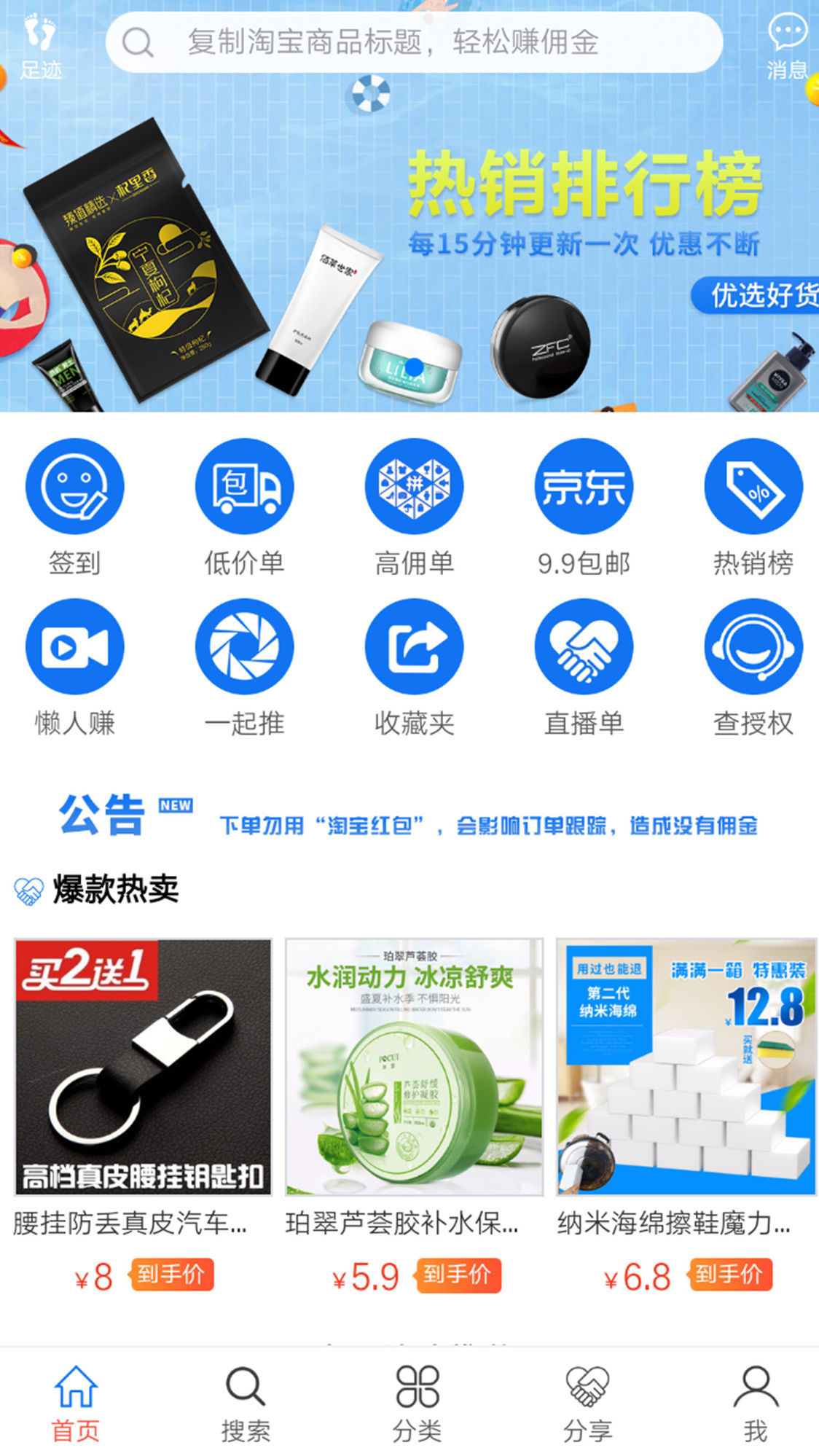Tap the 复制淘宝商品标题 search box
The image size is (819, 1456).
coord(414,42)
